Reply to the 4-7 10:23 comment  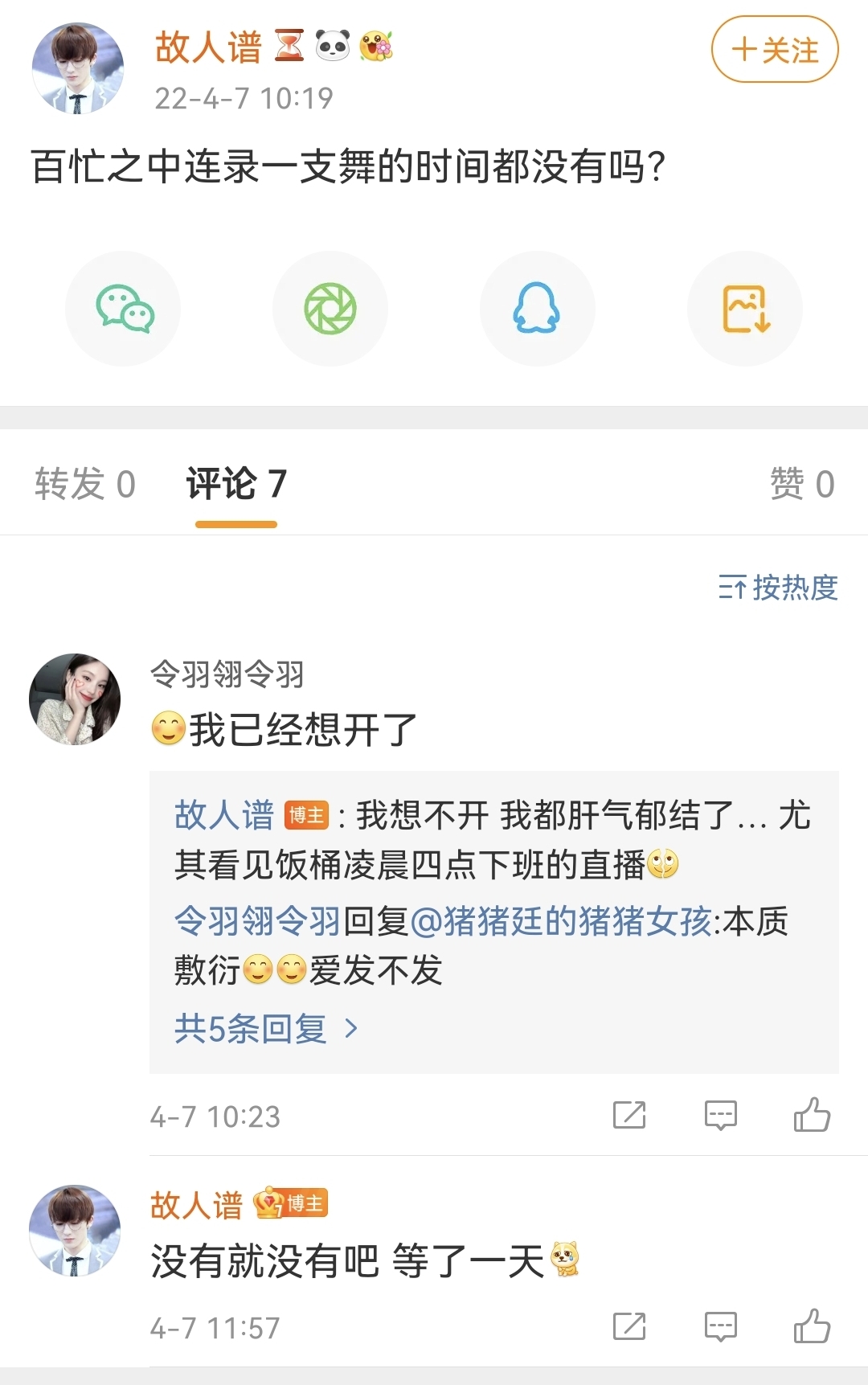(x=720, y=1116)
